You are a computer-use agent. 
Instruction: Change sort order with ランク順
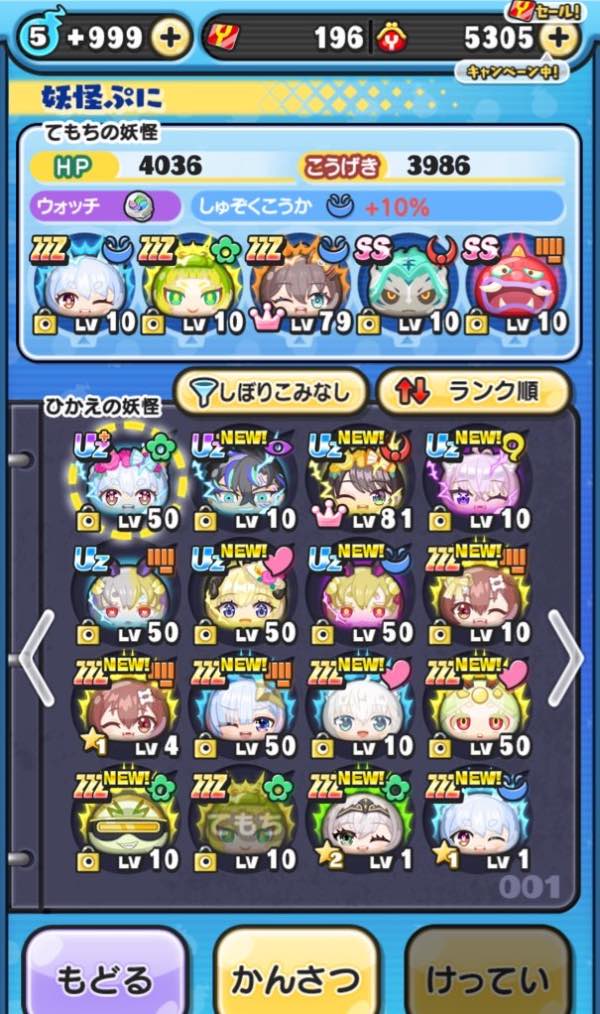[474, 392]
